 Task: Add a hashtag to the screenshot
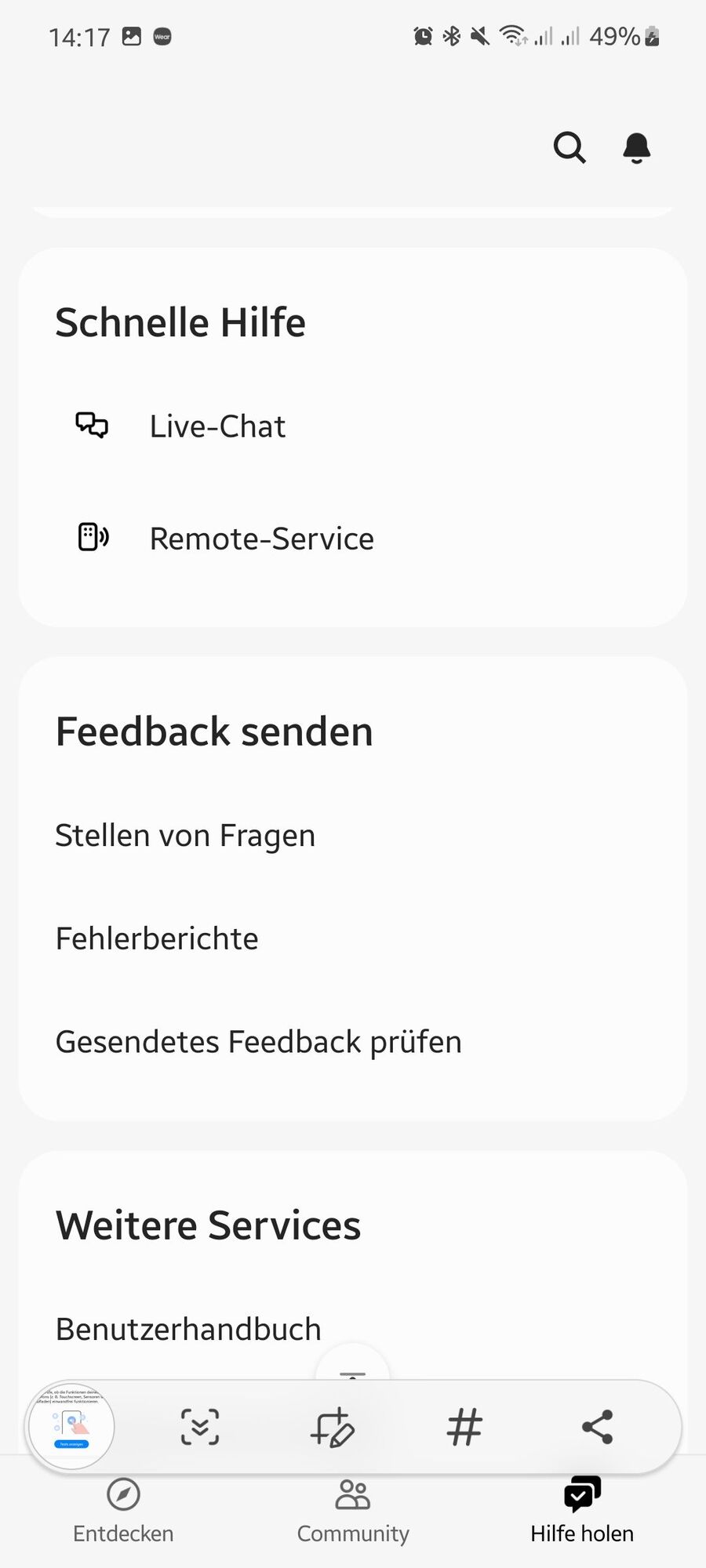click(x=464, y=1427)
